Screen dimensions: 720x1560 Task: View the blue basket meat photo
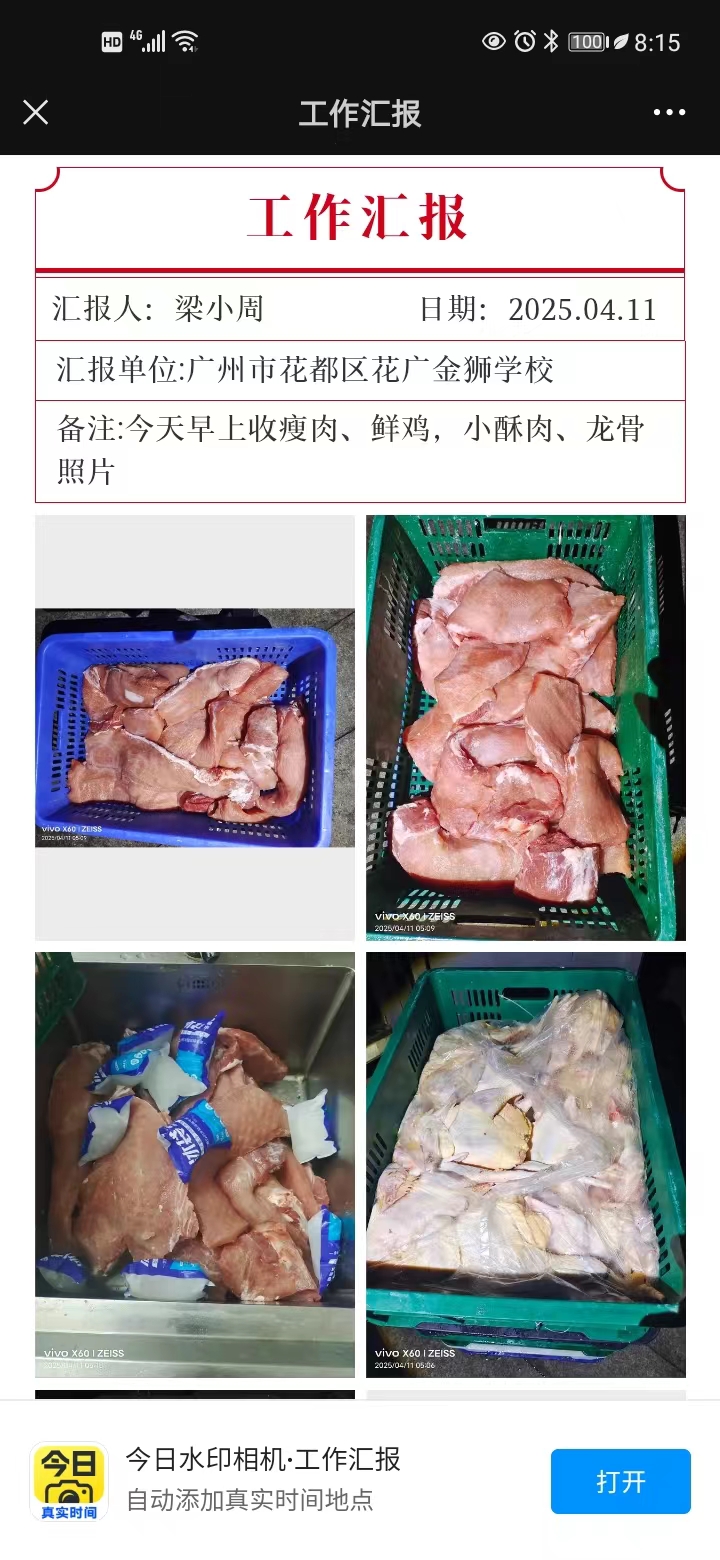[x=195, y=728]
